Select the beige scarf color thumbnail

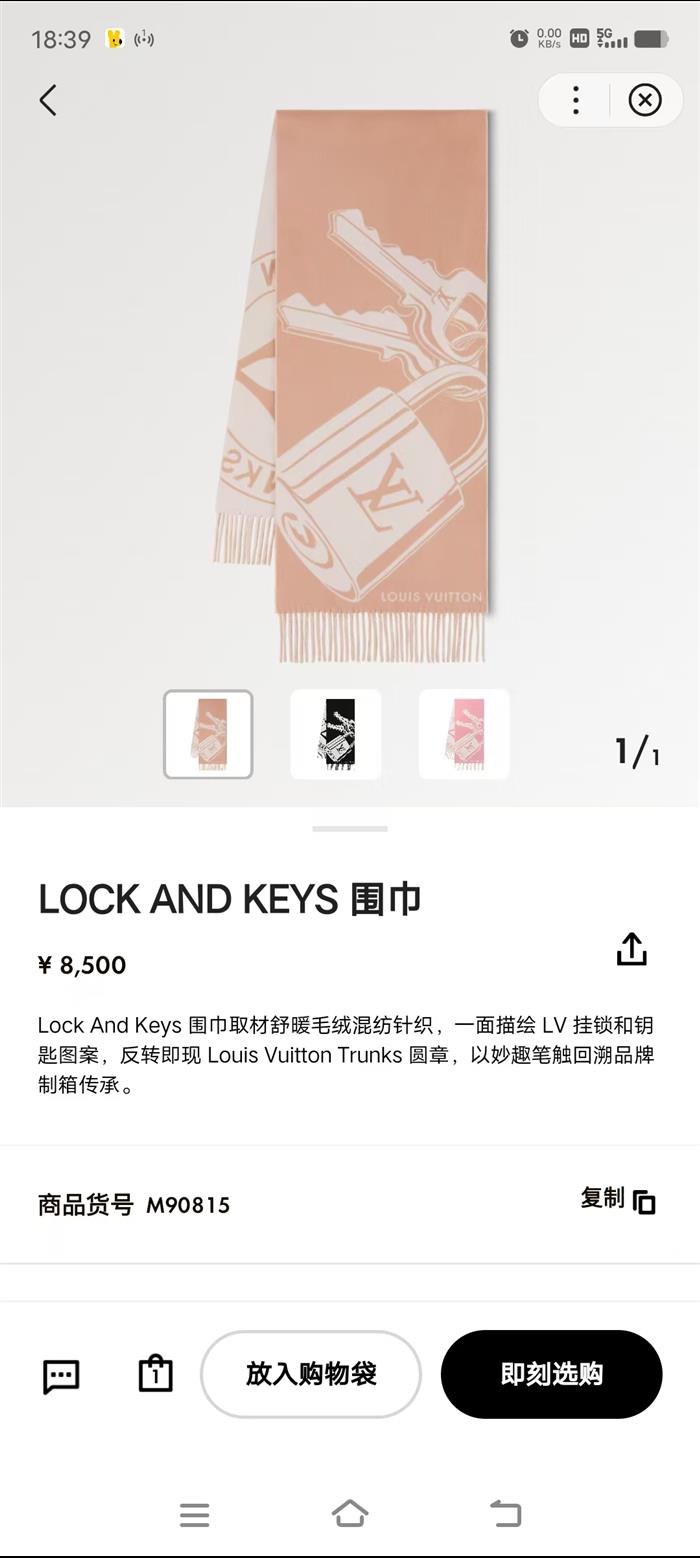pos(208,734)
